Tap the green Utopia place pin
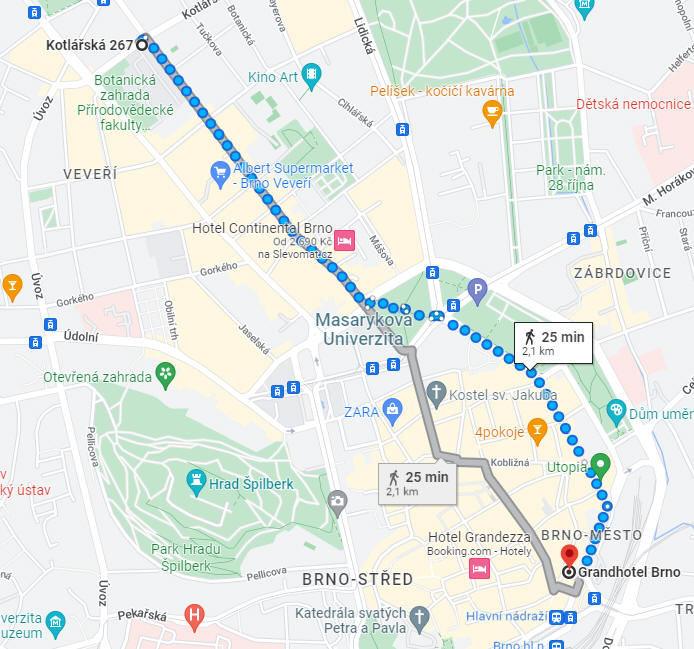 [600, 464]
